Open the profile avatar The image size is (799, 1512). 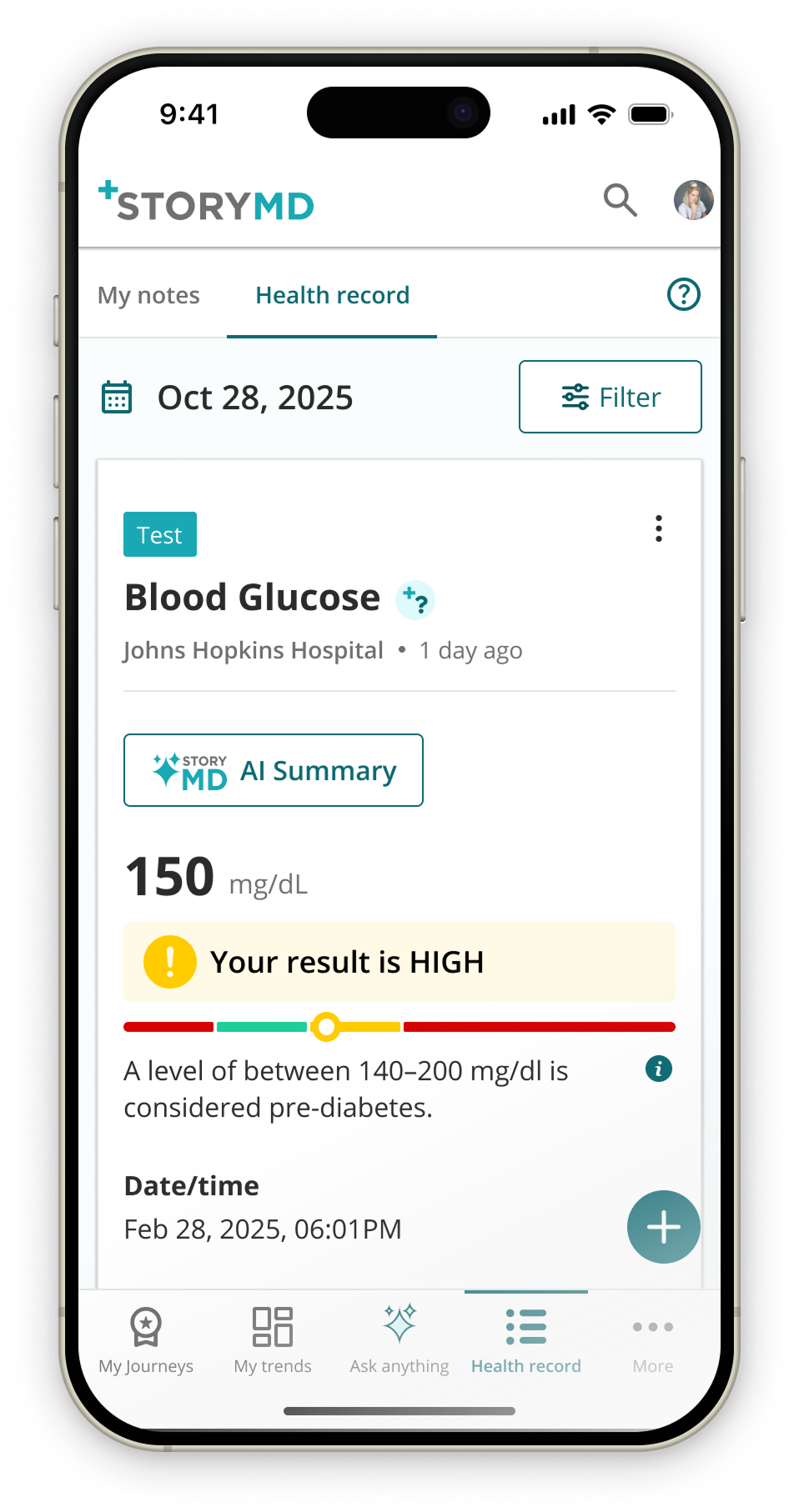693,200
